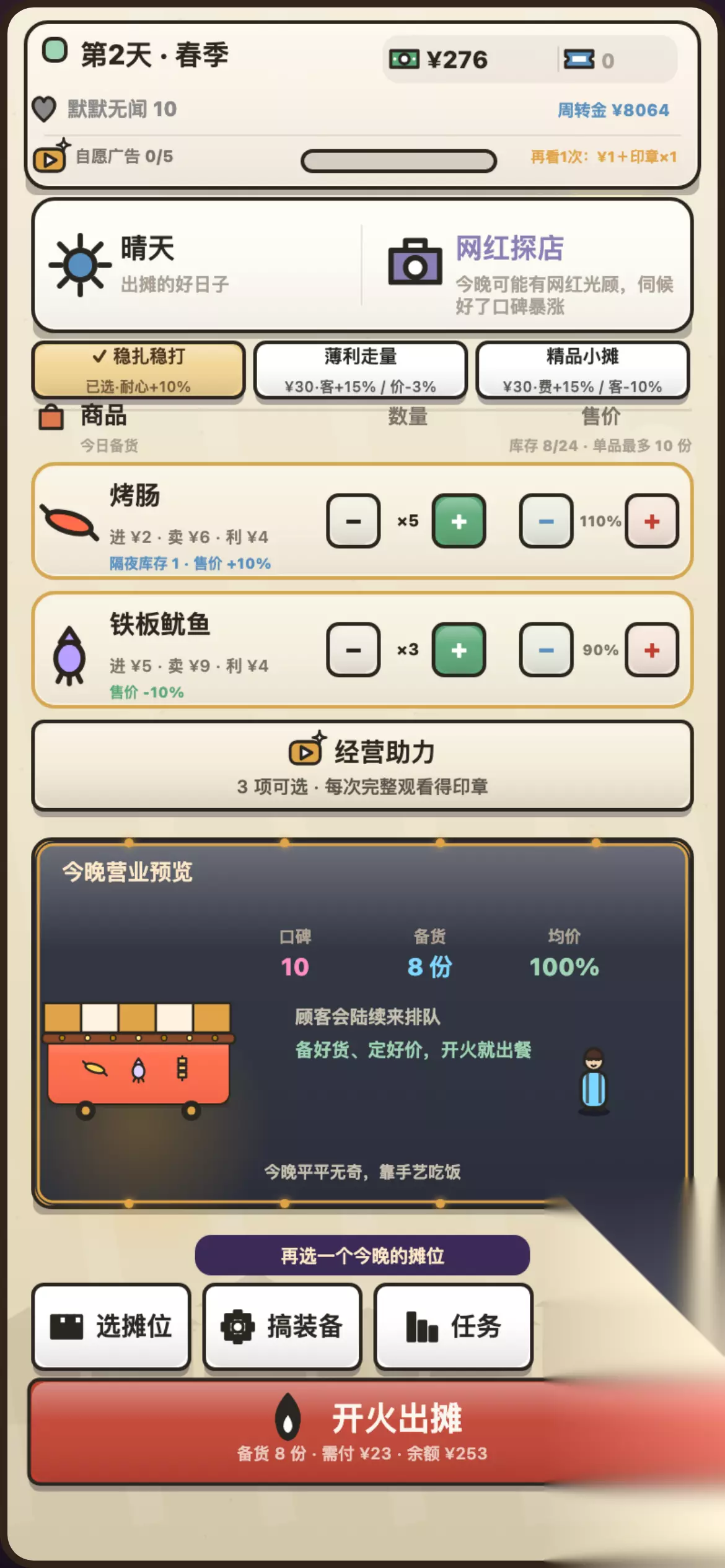The image size is (725, 1568).
Task: Add one more 铁板鱿鱼 portion
Action: (x=459, y=650)
